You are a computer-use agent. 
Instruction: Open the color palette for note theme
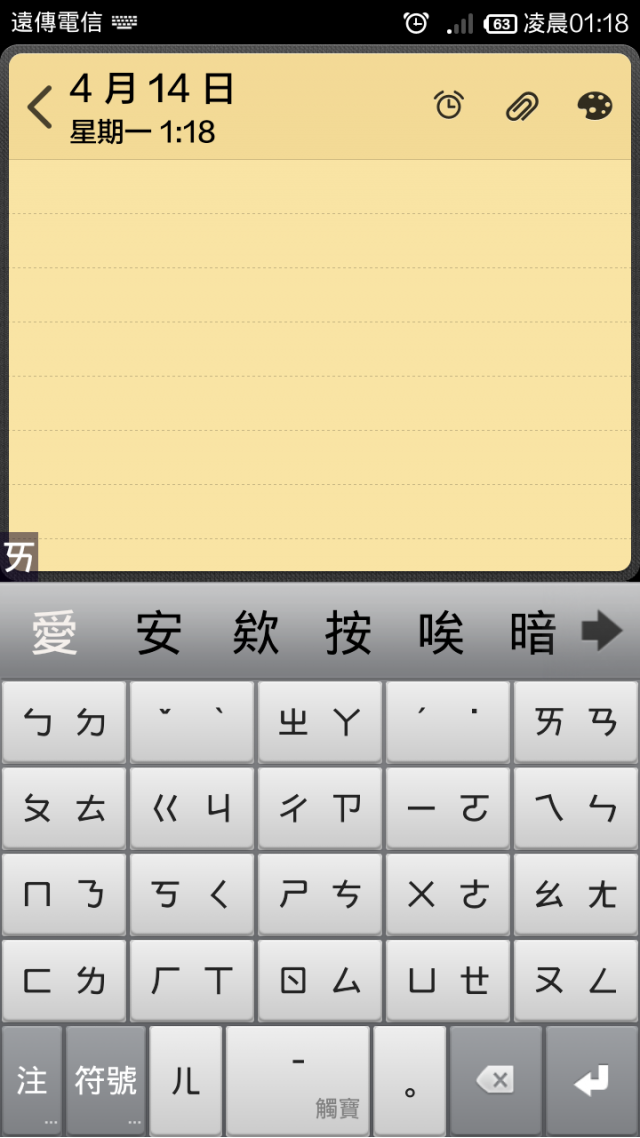coord(595,105)
